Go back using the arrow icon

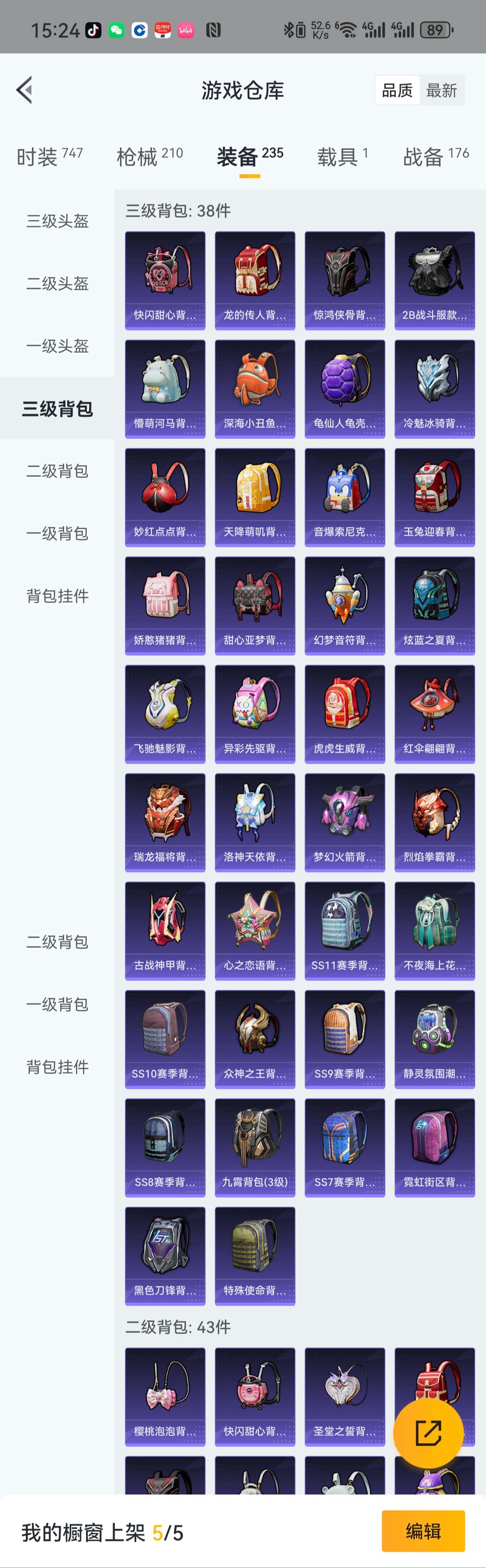point(24,90)
